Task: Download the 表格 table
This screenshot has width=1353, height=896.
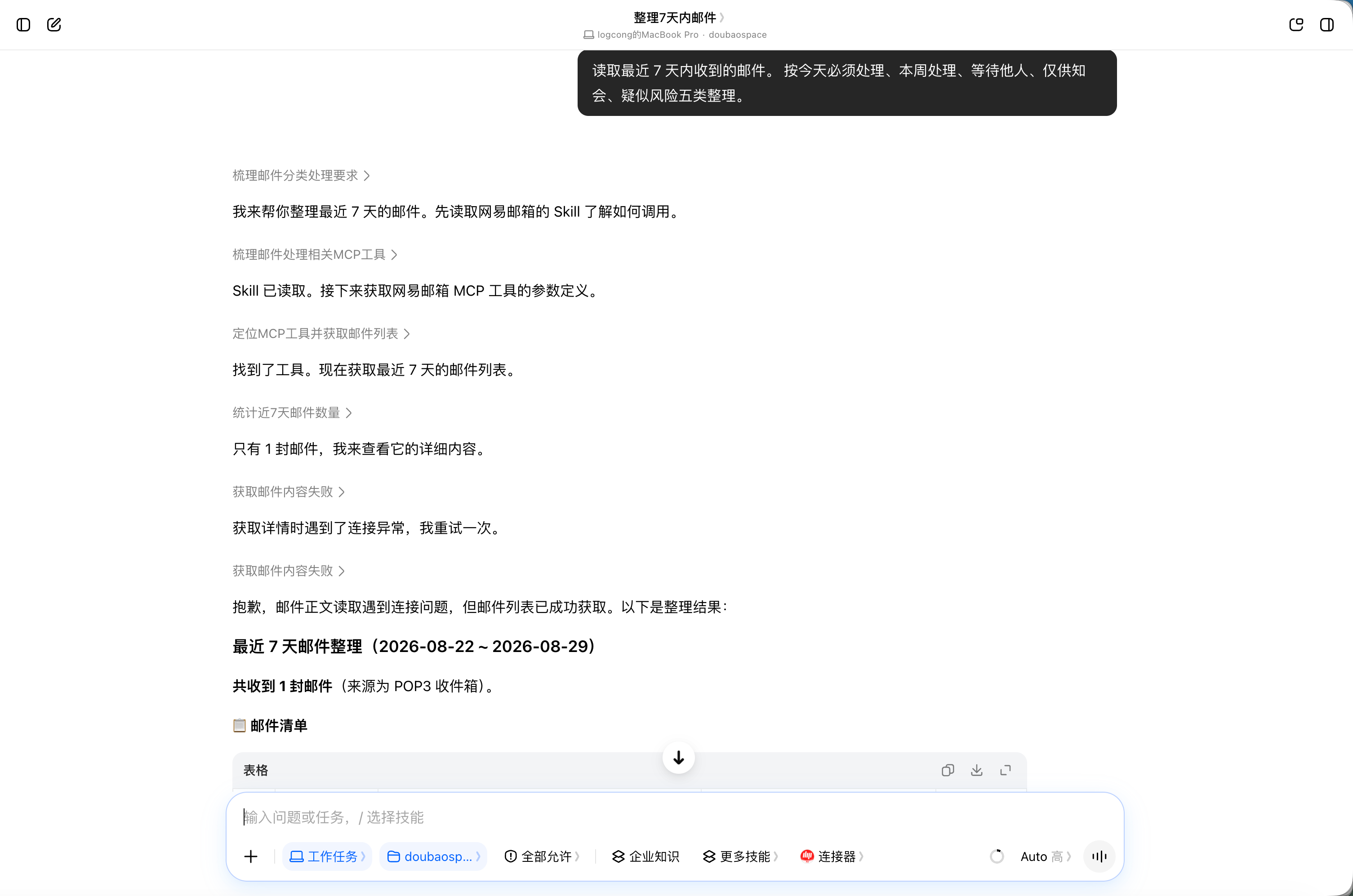Action: (x=976, y=770)
